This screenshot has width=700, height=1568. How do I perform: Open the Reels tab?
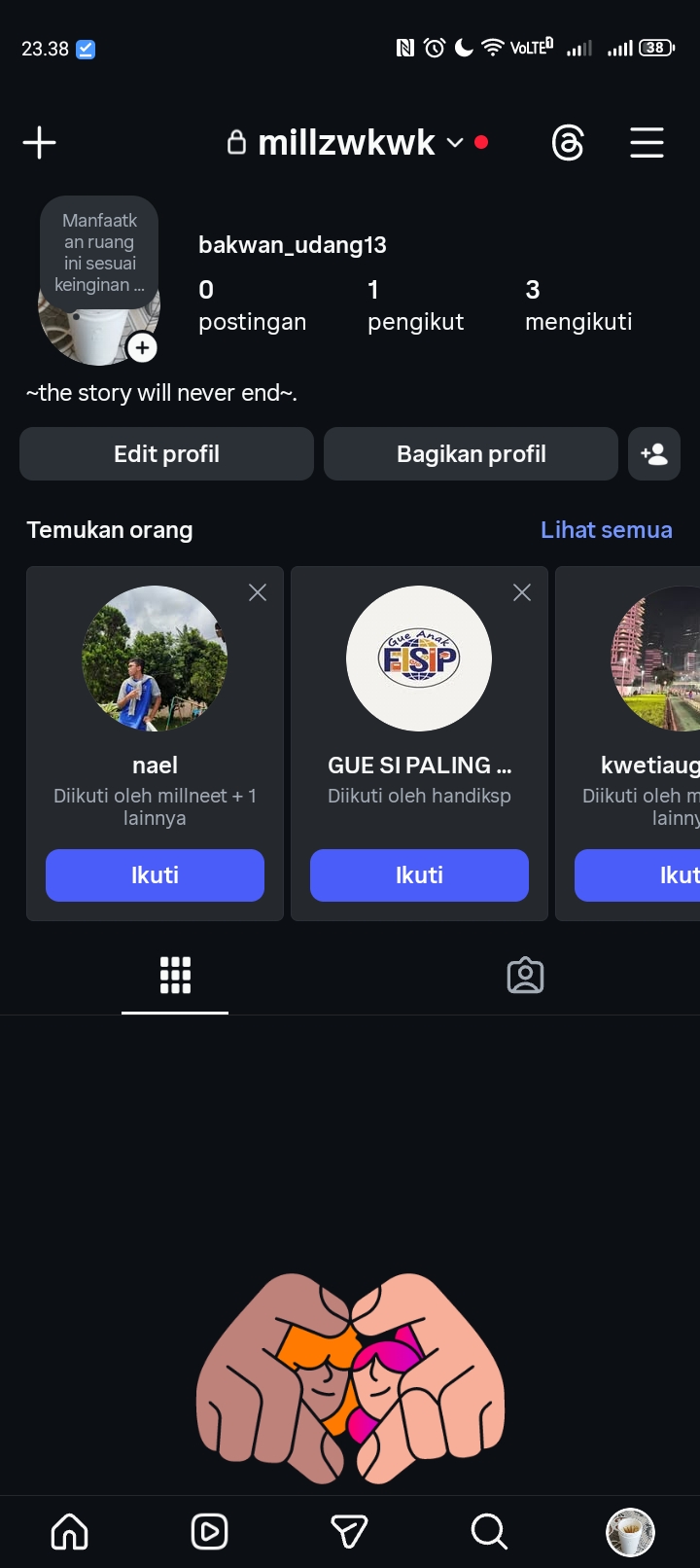[209, 1532]
